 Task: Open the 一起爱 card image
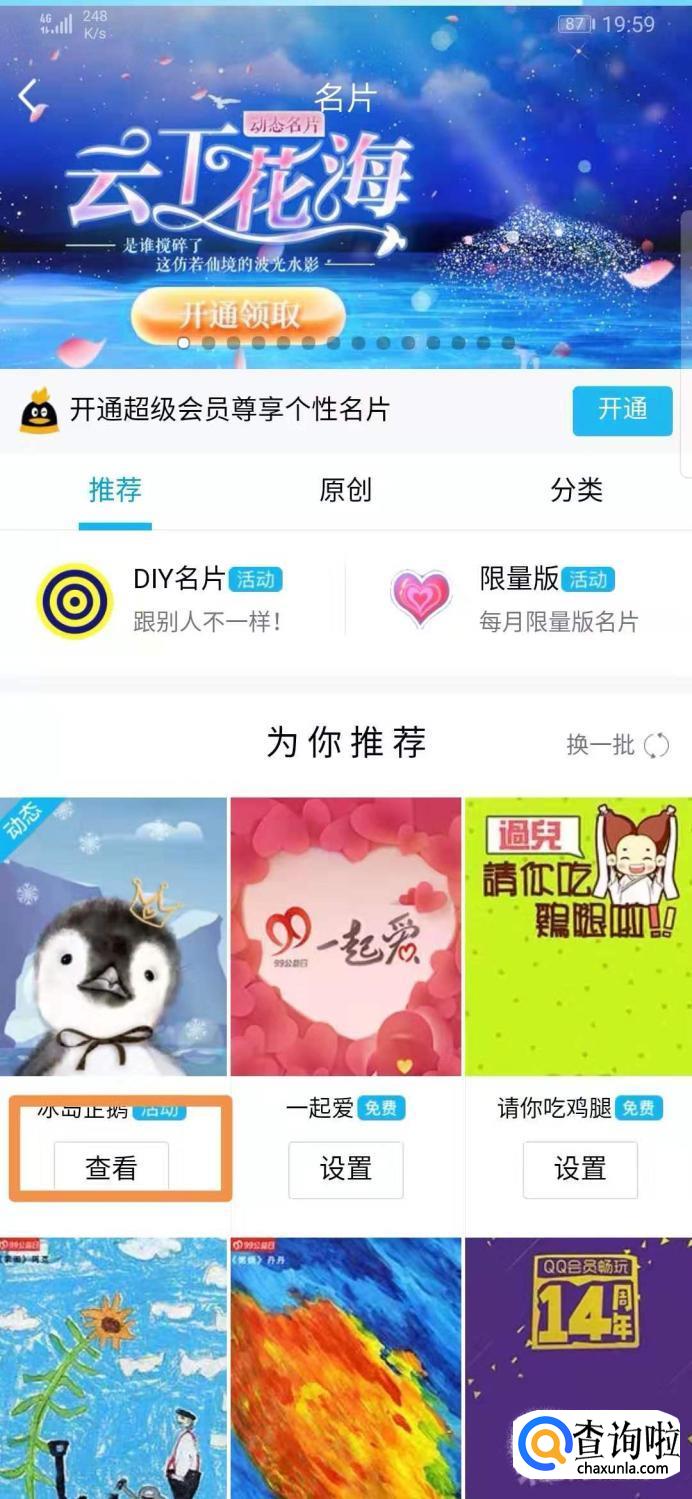[346, 936]
